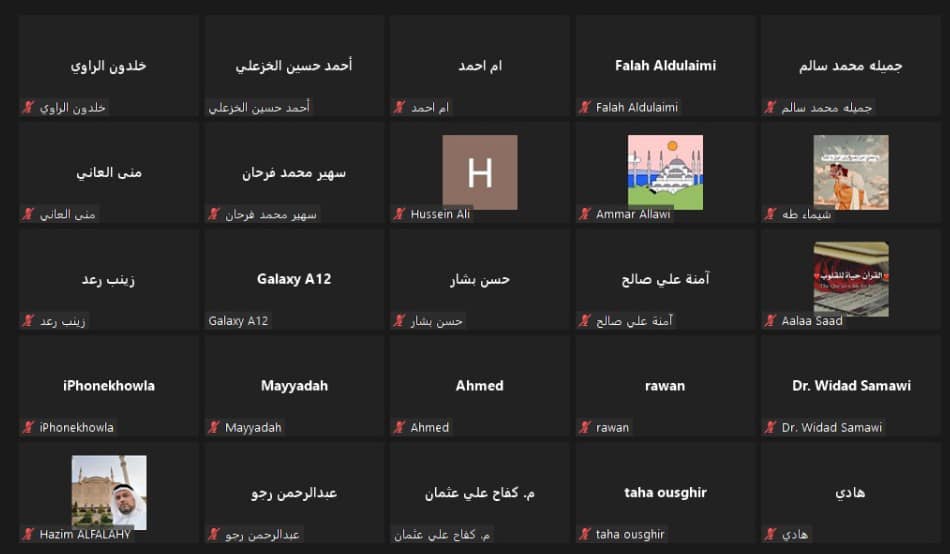Select the Galaxy A12 participant tile
This screenshot has width=950, height=554.
point(294,280)
